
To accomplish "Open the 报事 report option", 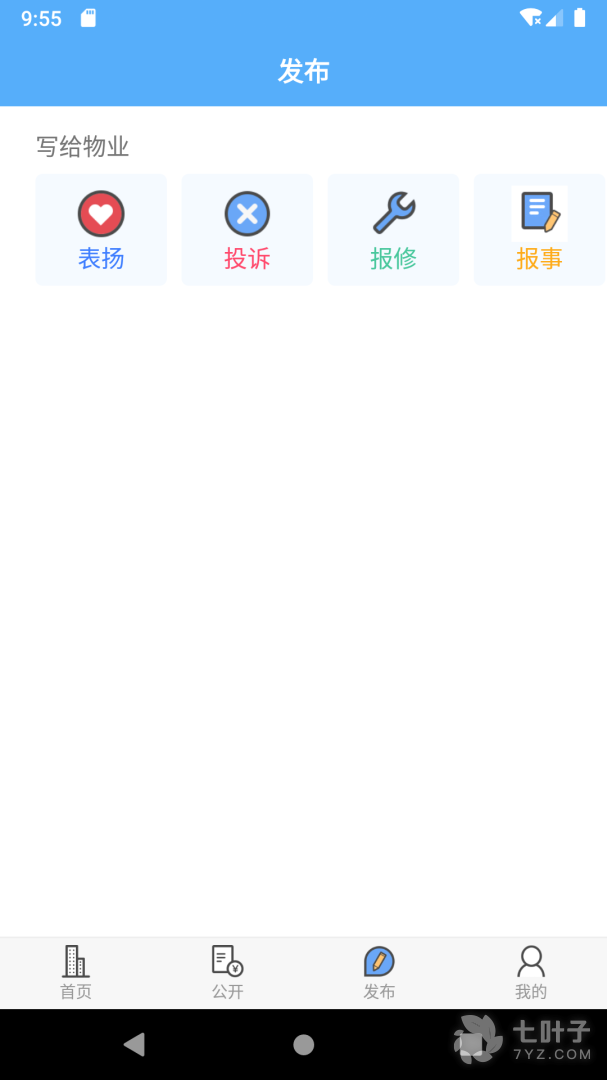I will [x=539, y=230].
